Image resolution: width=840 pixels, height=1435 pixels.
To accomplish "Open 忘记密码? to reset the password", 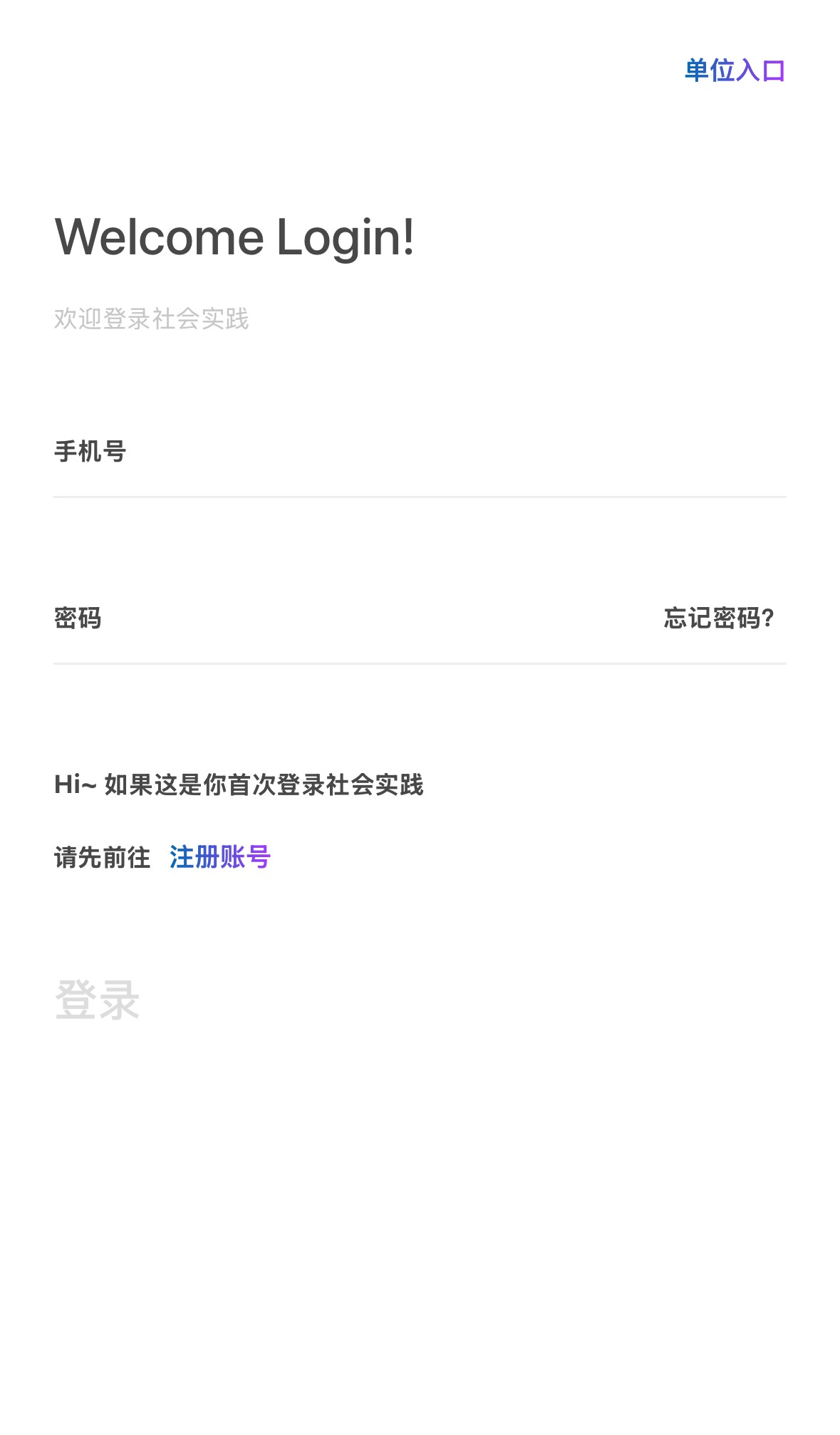I will tap(718, 618).
